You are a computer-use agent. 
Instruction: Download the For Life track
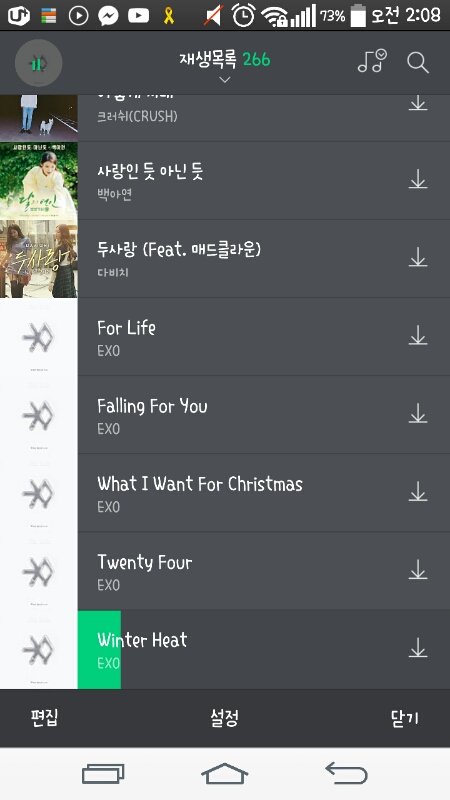(418, 335)
